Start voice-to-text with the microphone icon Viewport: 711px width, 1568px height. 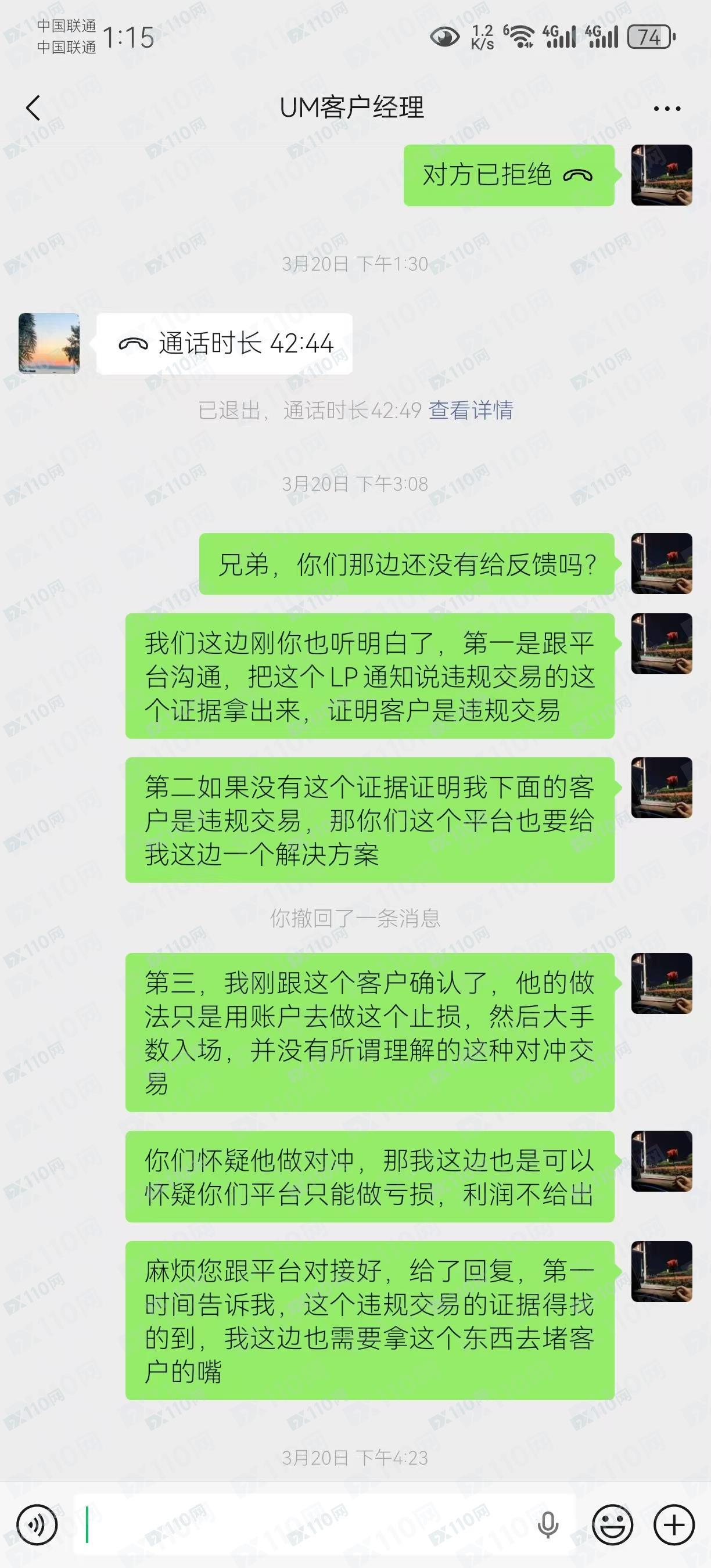pos(548,1525)
